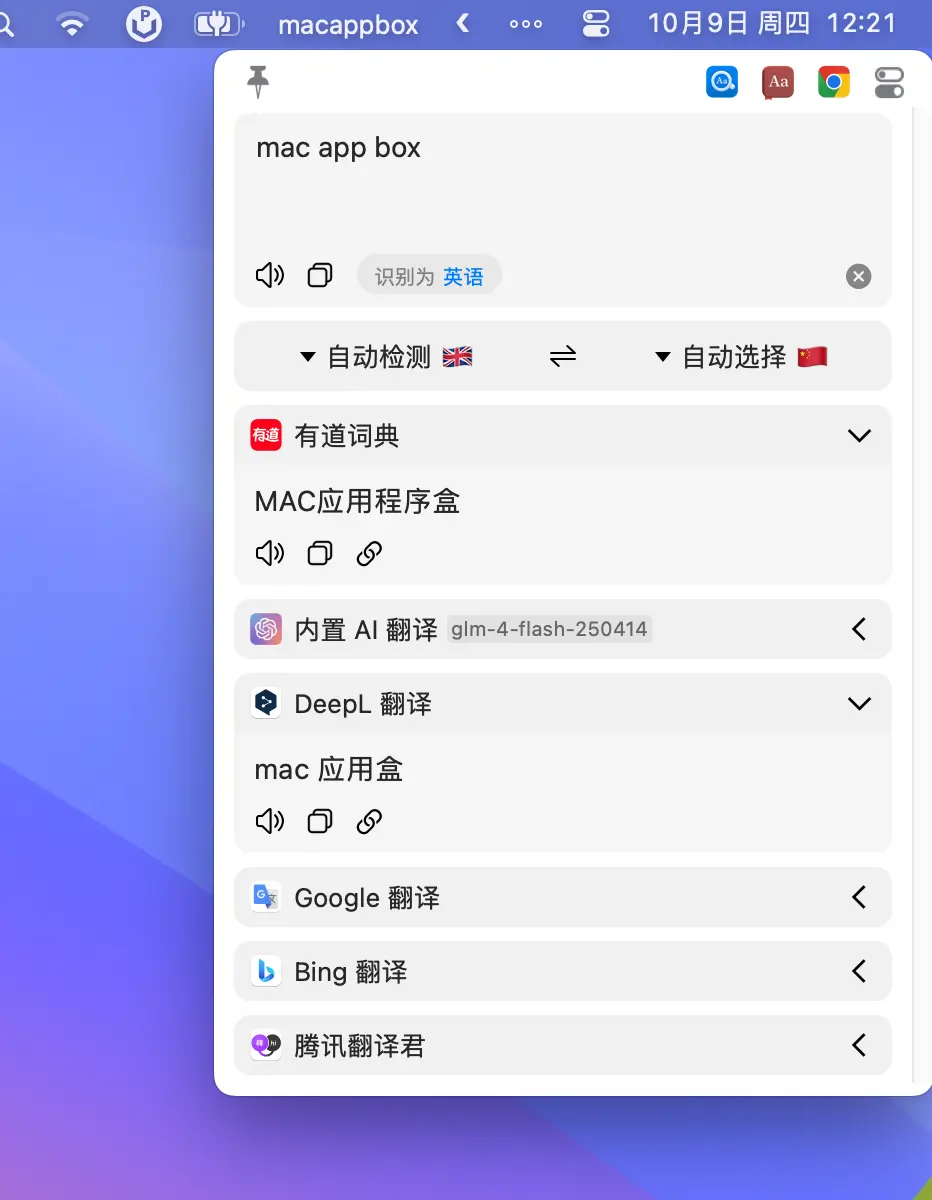Collapse the DeepL 翻译 result
932x1200 pixels.
pyautogui.click(x=858, y=704)
